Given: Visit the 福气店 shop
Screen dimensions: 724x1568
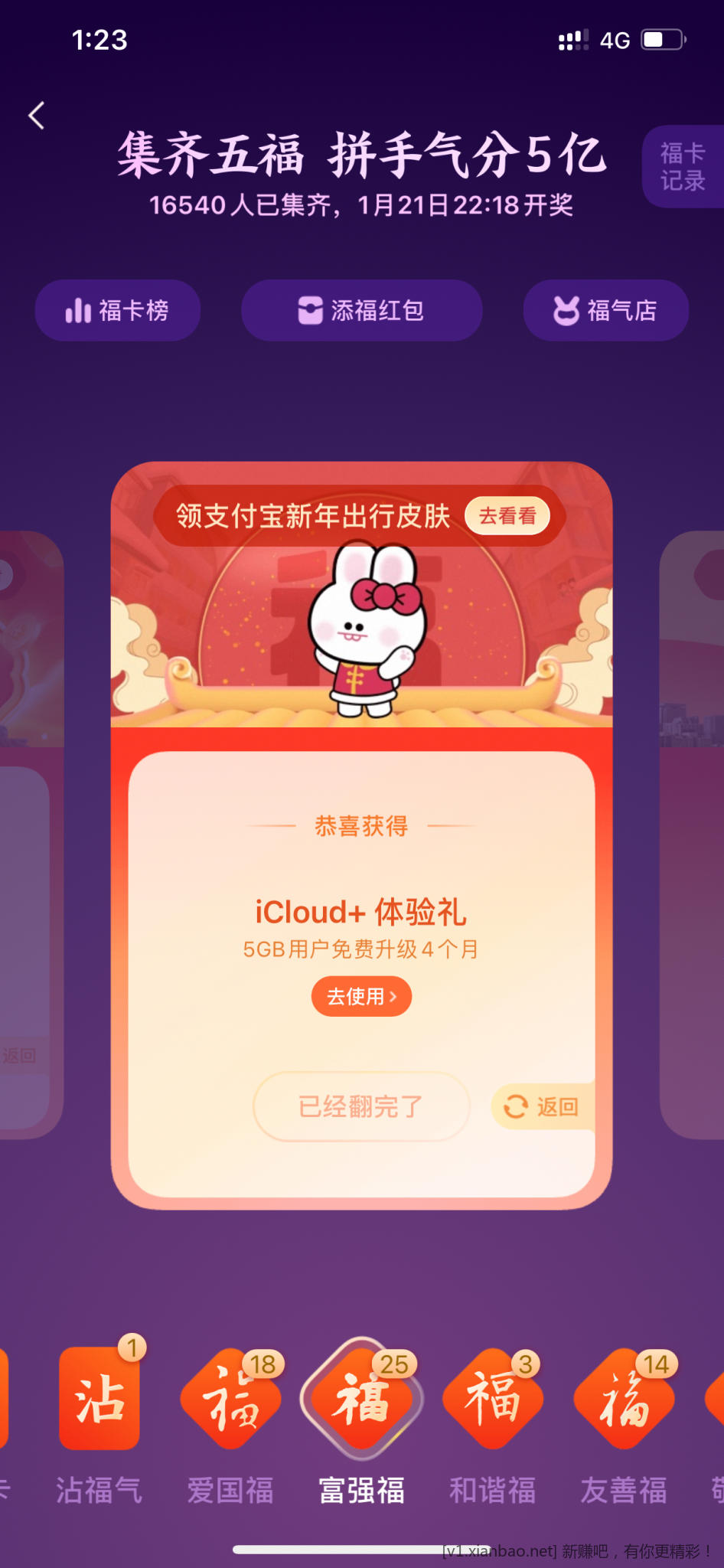Looking at the screenshot, I should pyautogui.click(x=605, y=310).
